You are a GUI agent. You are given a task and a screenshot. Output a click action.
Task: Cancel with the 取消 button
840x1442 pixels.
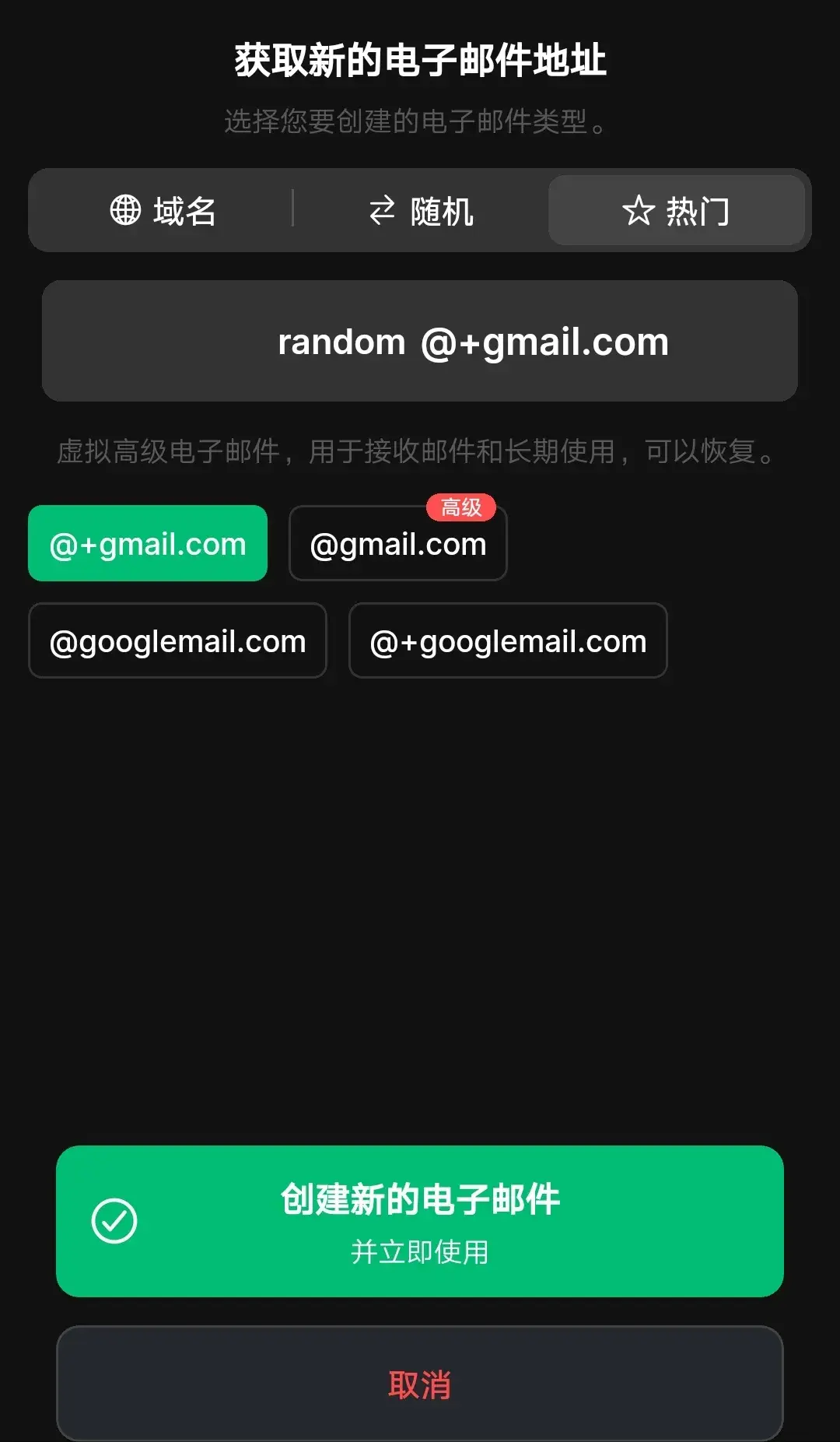pos(420,1384)
